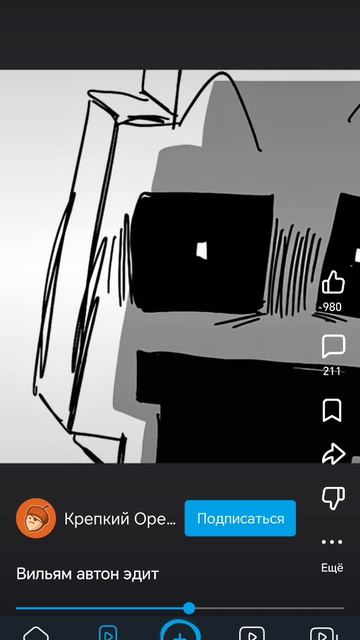This screenshot has width=360, height=640.
Task: Tap the video progress bar to seek
Action: [x=180, y=608]
